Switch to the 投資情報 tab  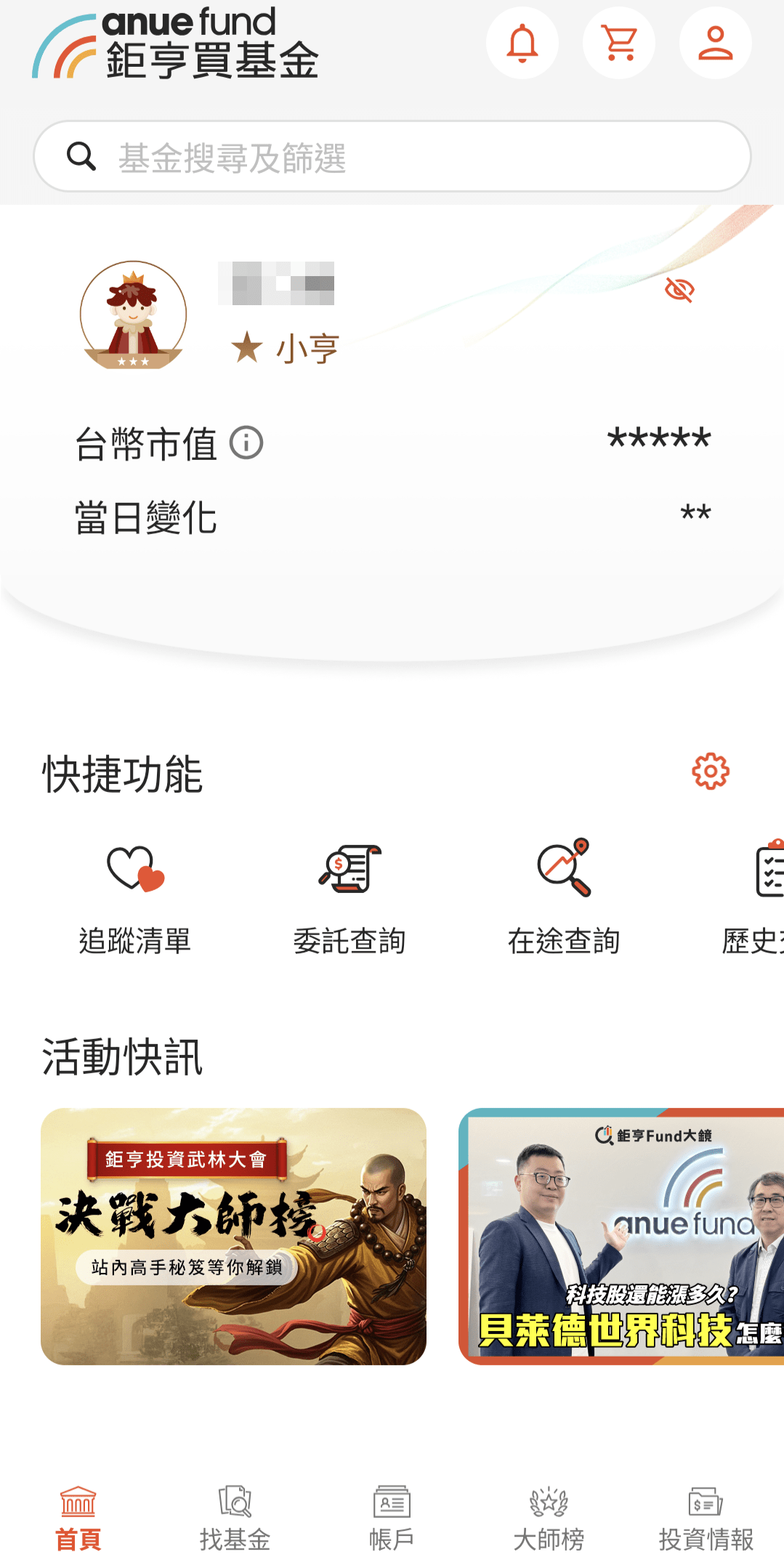[x=706, y=1519]
